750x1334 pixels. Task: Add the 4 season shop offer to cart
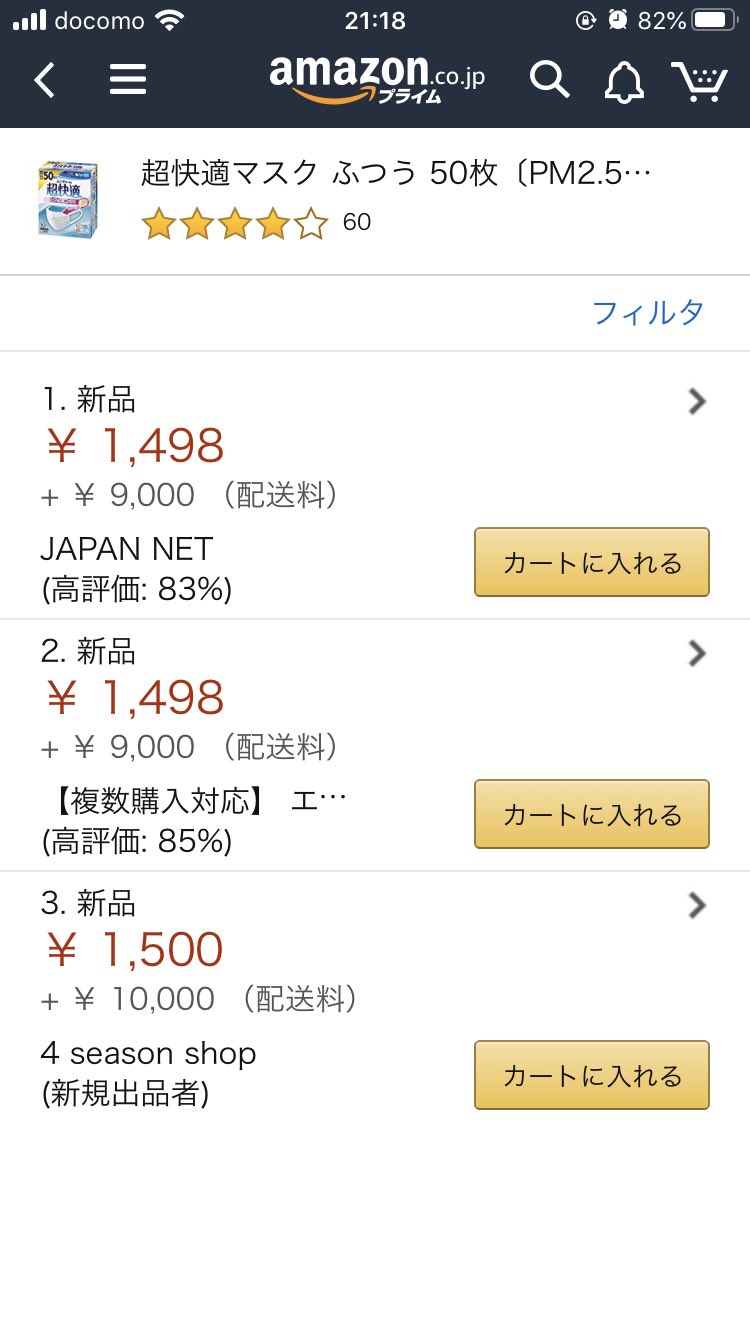591,1075
